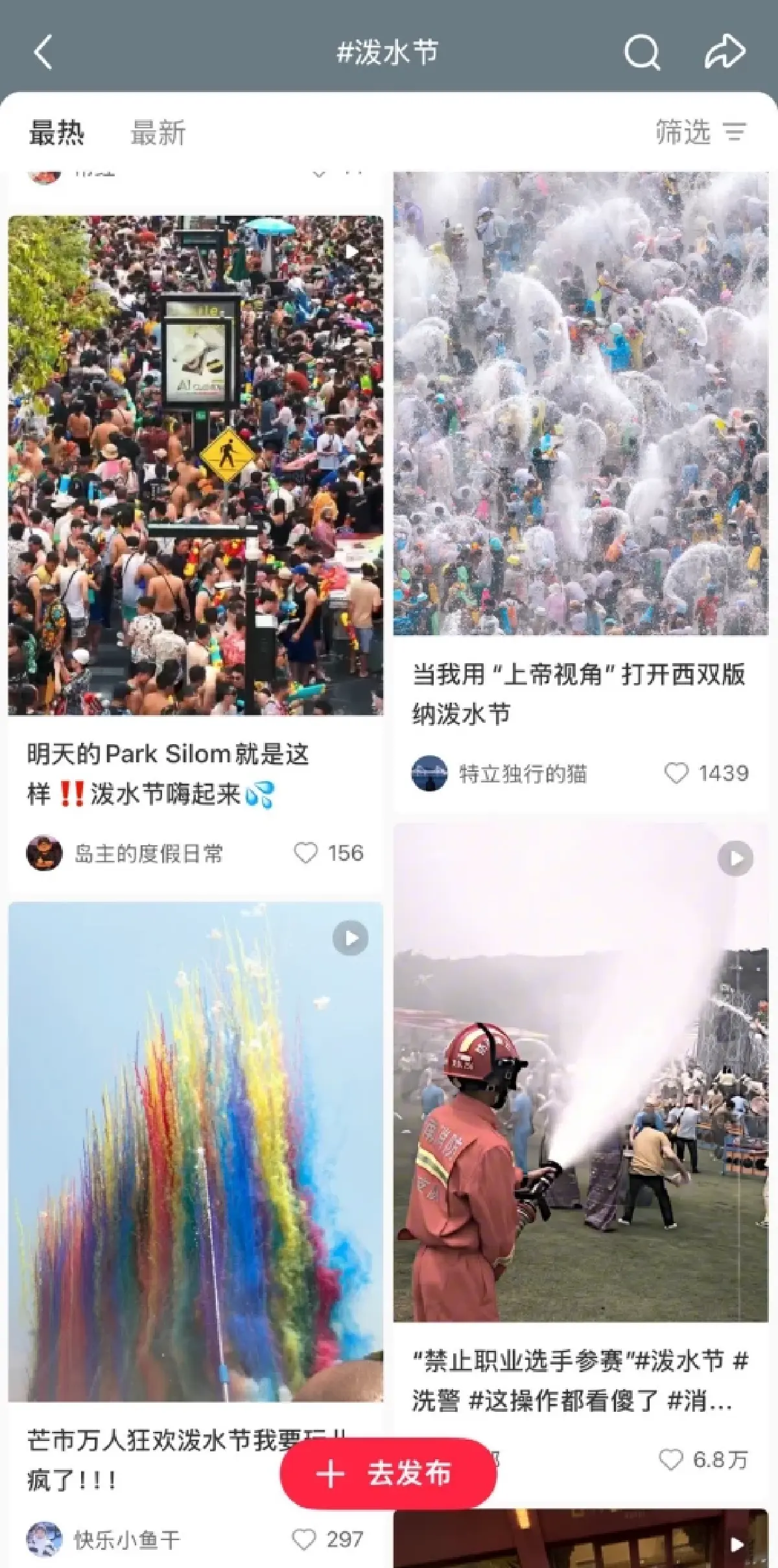Open the firefighter 禁止职业选手参赛 video post
This screenshot has width=778, height=1568.
580,1072
